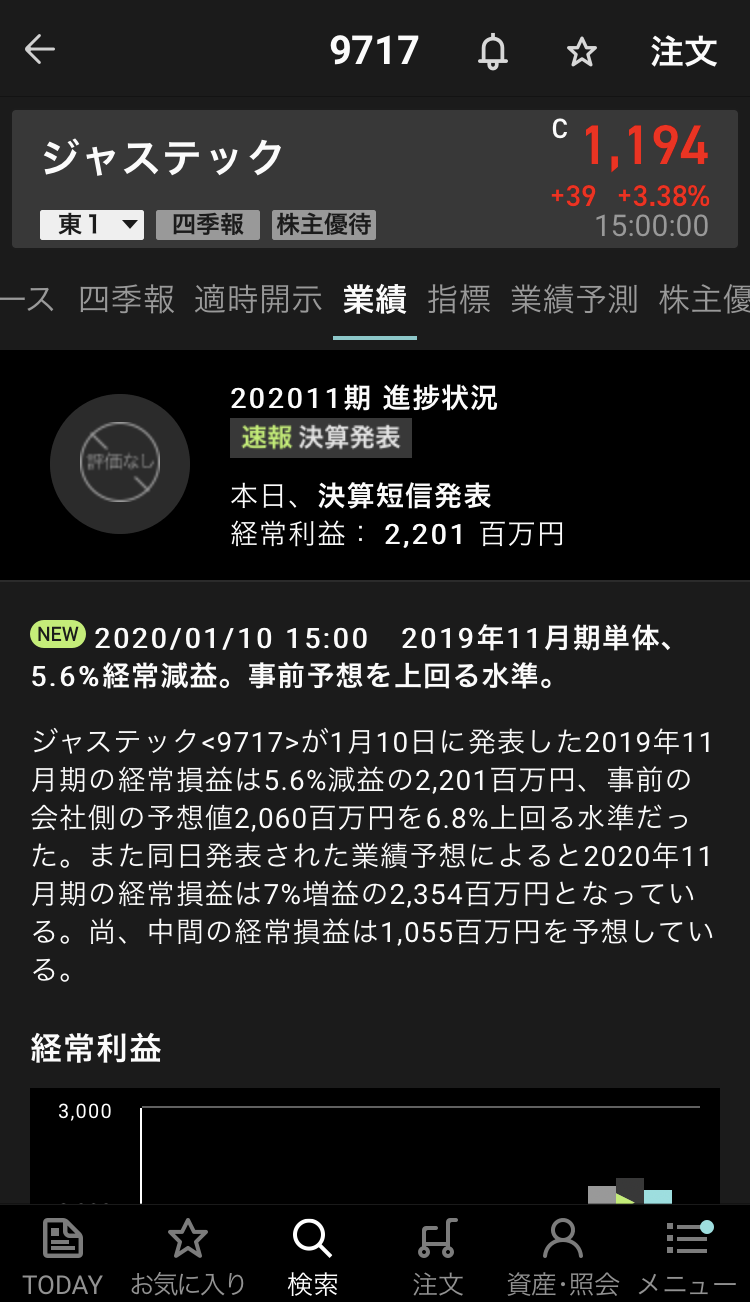Go to お気に入り in the bottom navigation

pyautogui.click(x=188, y=1256)
